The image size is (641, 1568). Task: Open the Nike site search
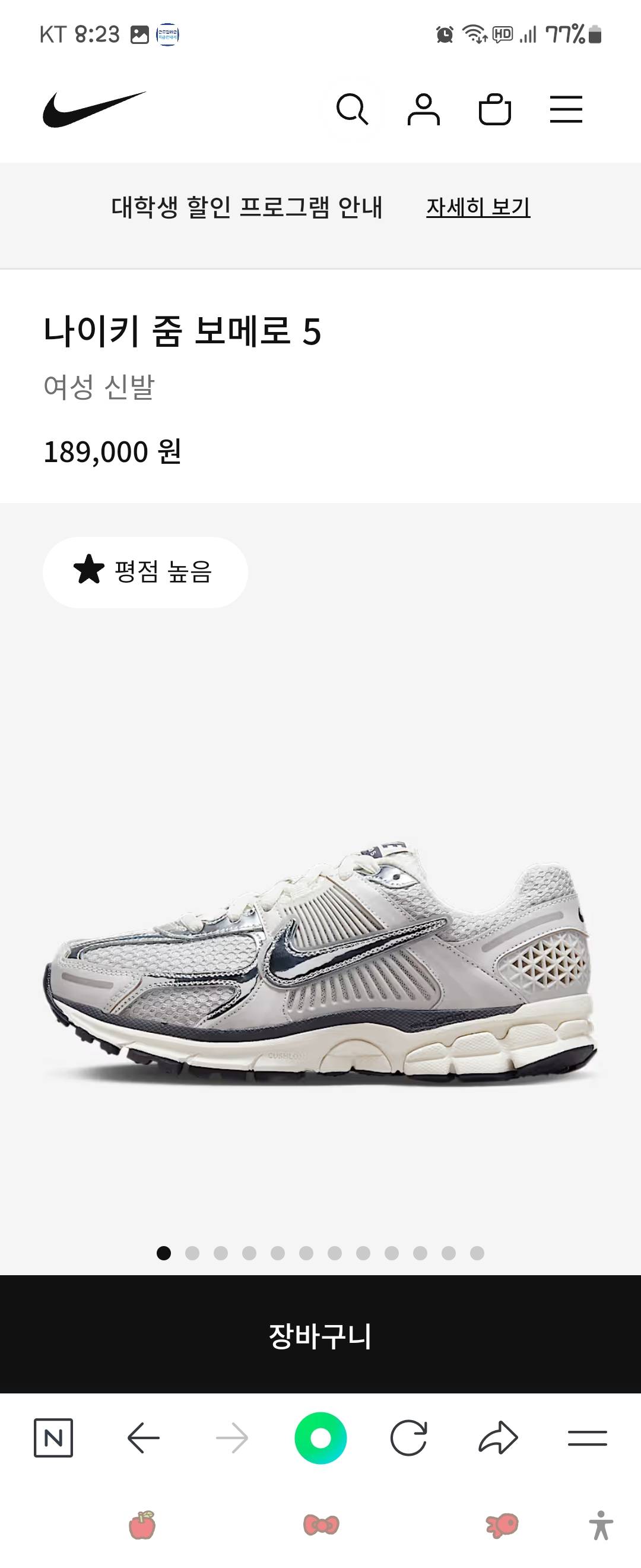pos(352,109)
